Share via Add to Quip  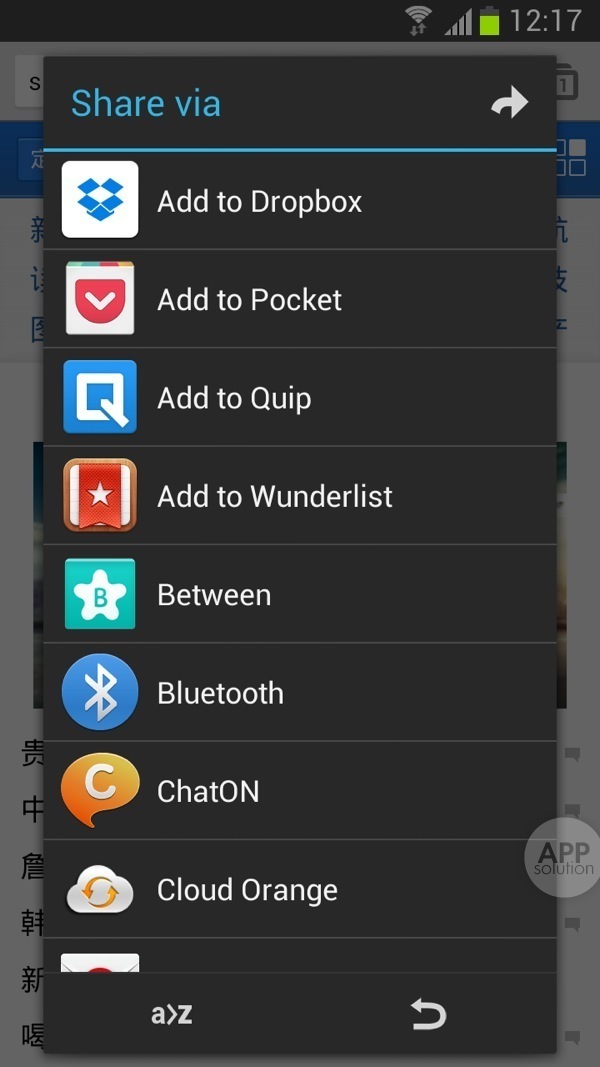click(x=300, y=398)
